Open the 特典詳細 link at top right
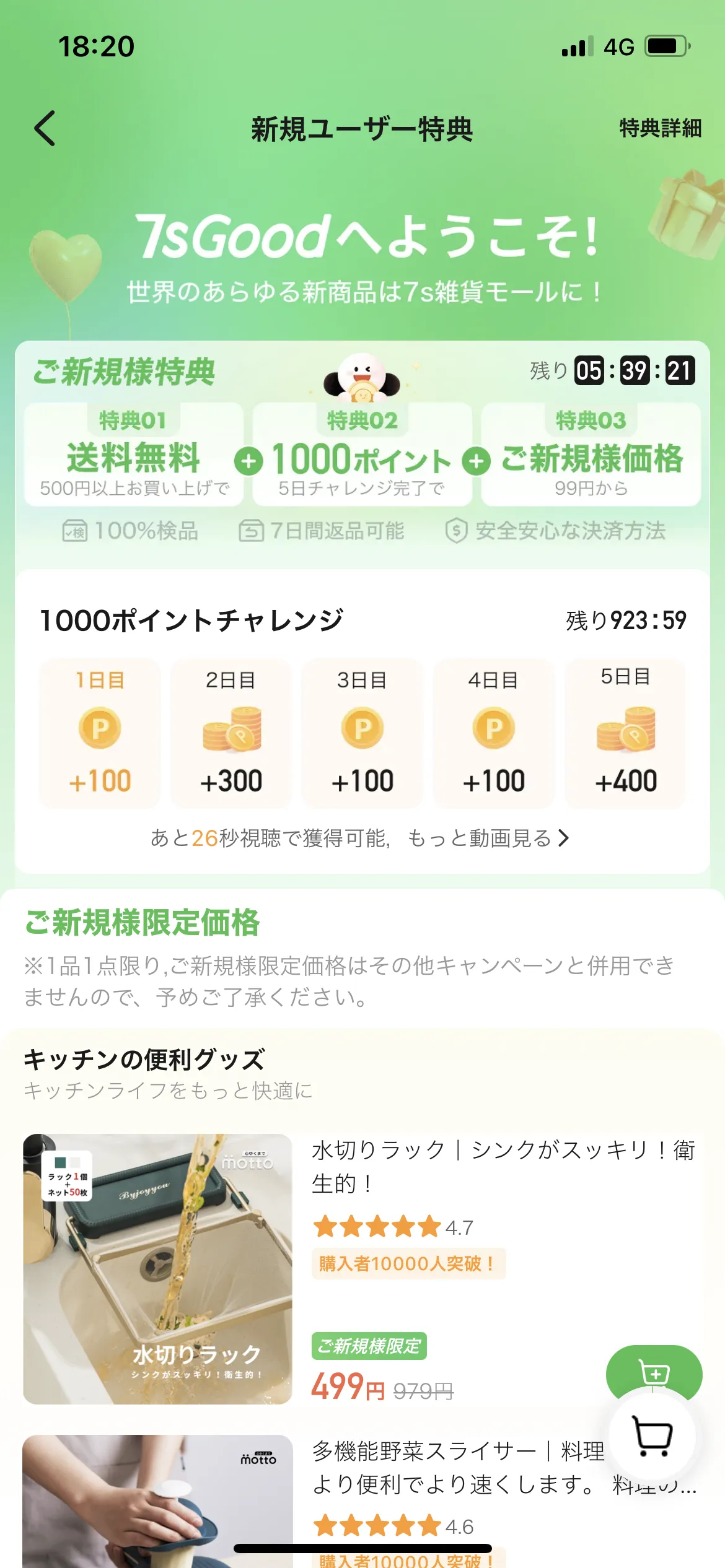Screen dimensions: 725x1568 point(659,129)
